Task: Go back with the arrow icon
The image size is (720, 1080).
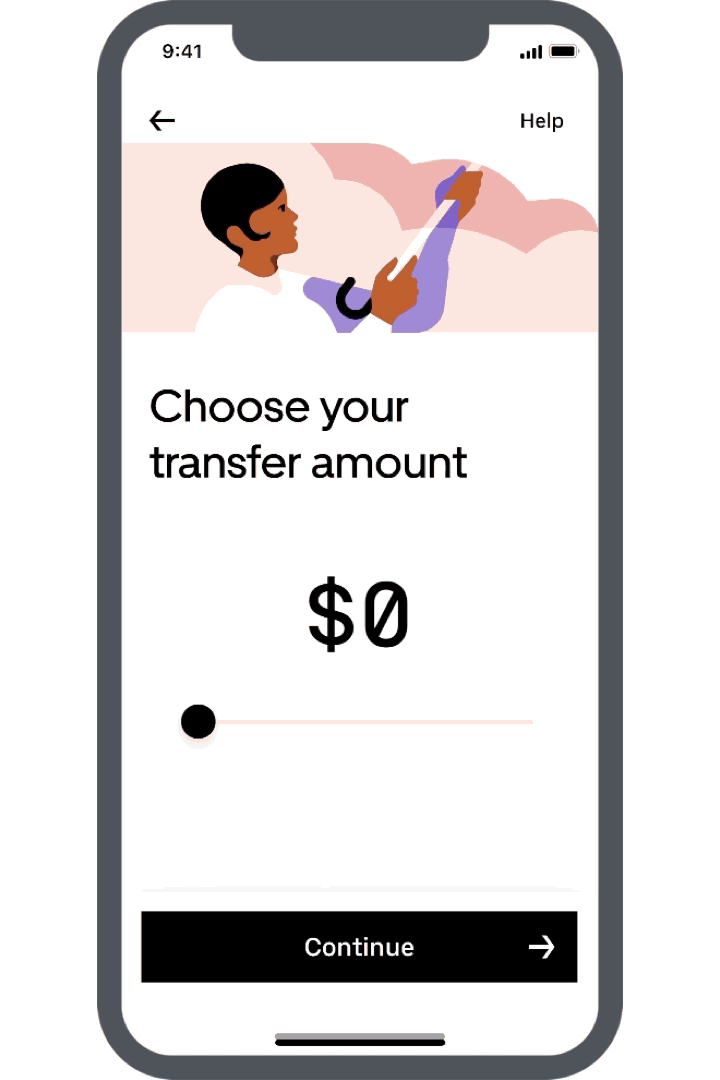Action: (162, 121)
